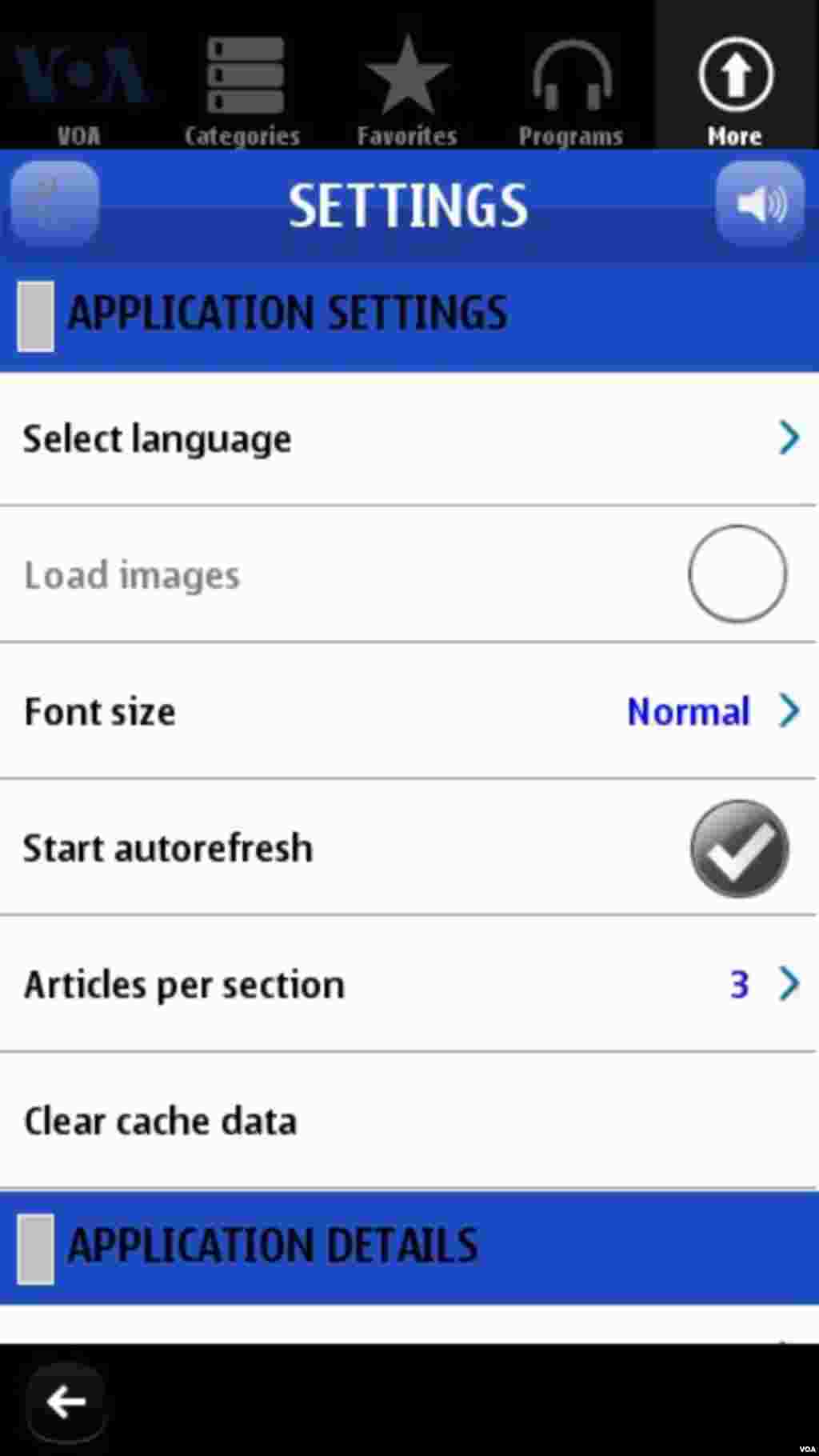Enable the Load images checkbox

(737, 574)
